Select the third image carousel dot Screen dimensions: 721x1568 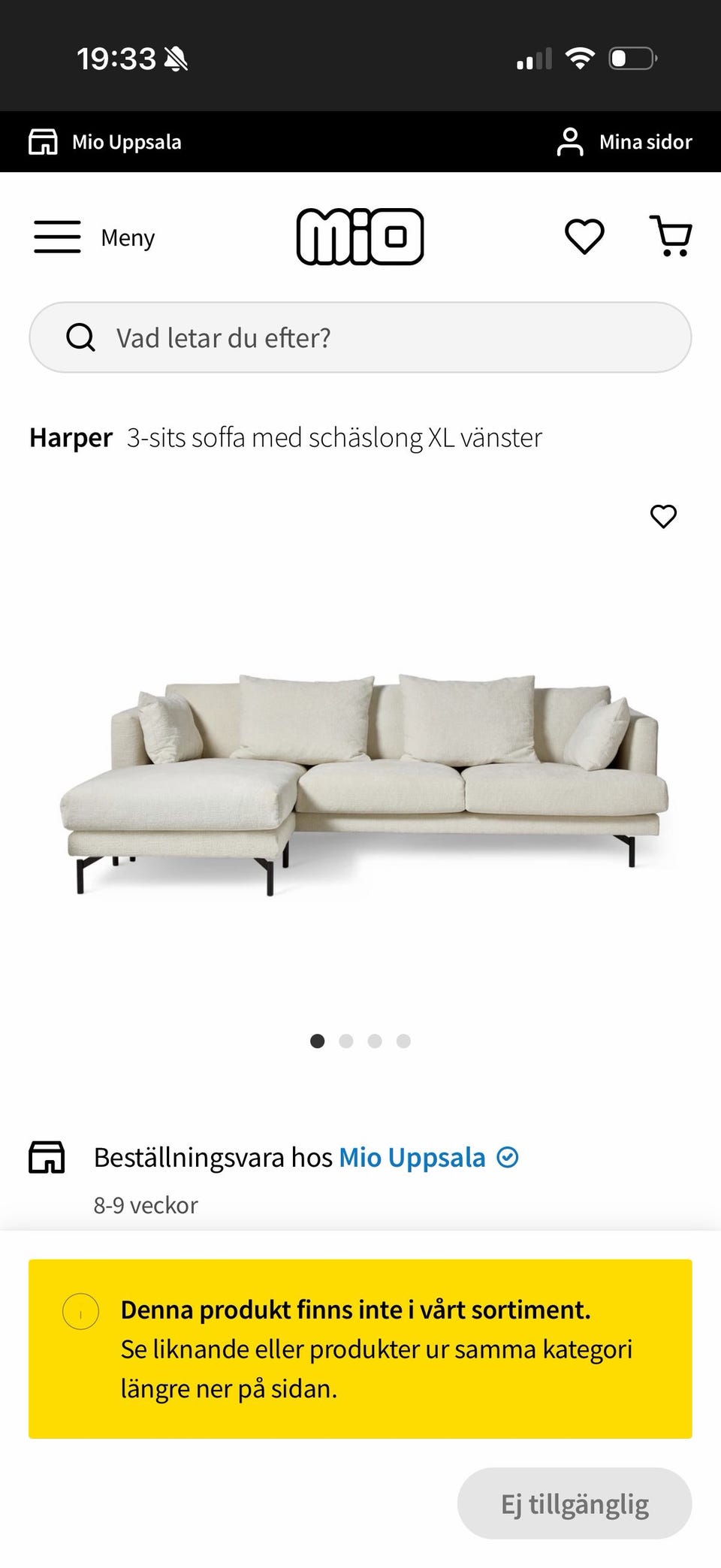376,1042
